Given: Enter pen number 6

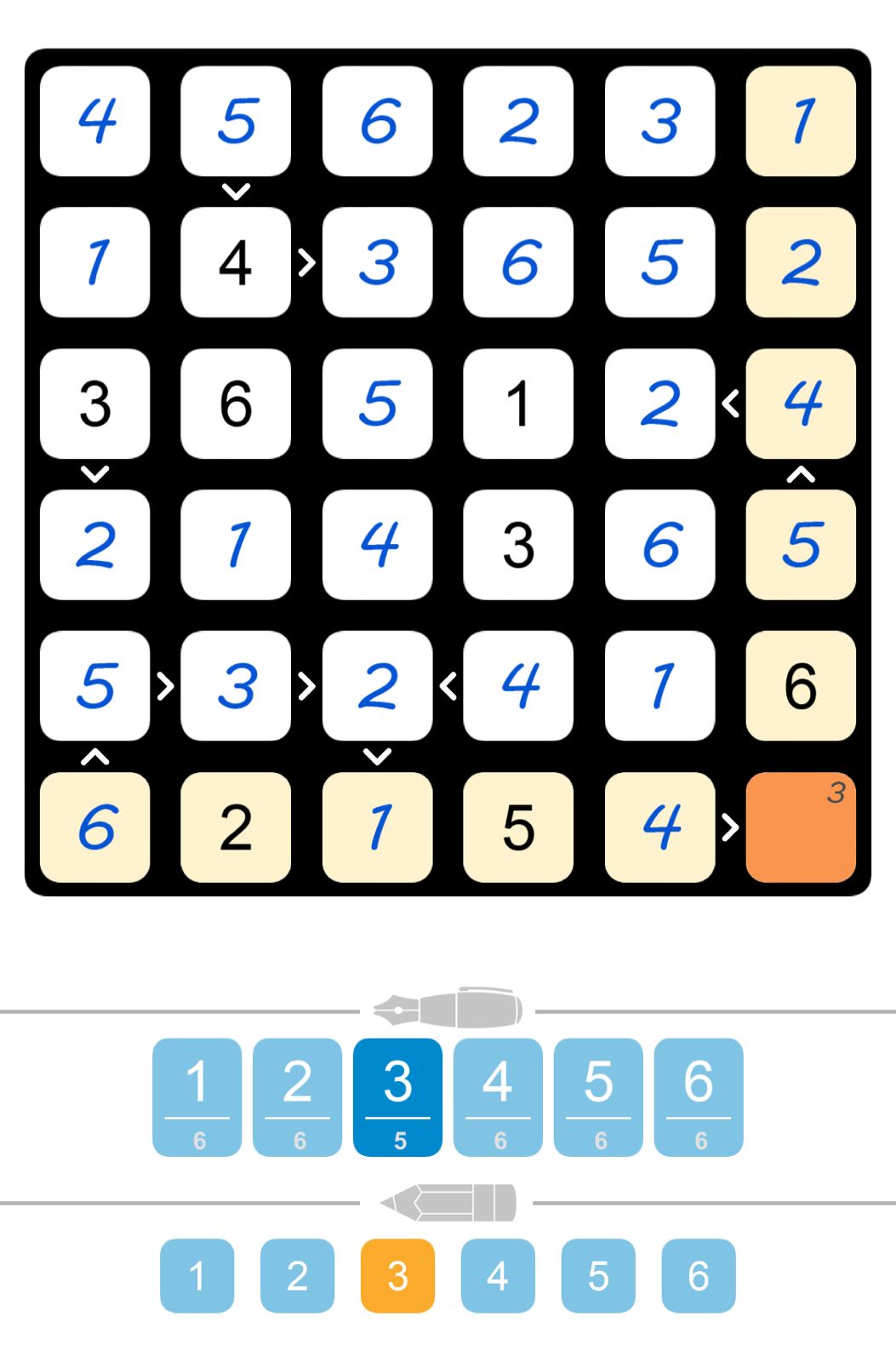Looking at the screenshot, I should [x=699, y=1096].
